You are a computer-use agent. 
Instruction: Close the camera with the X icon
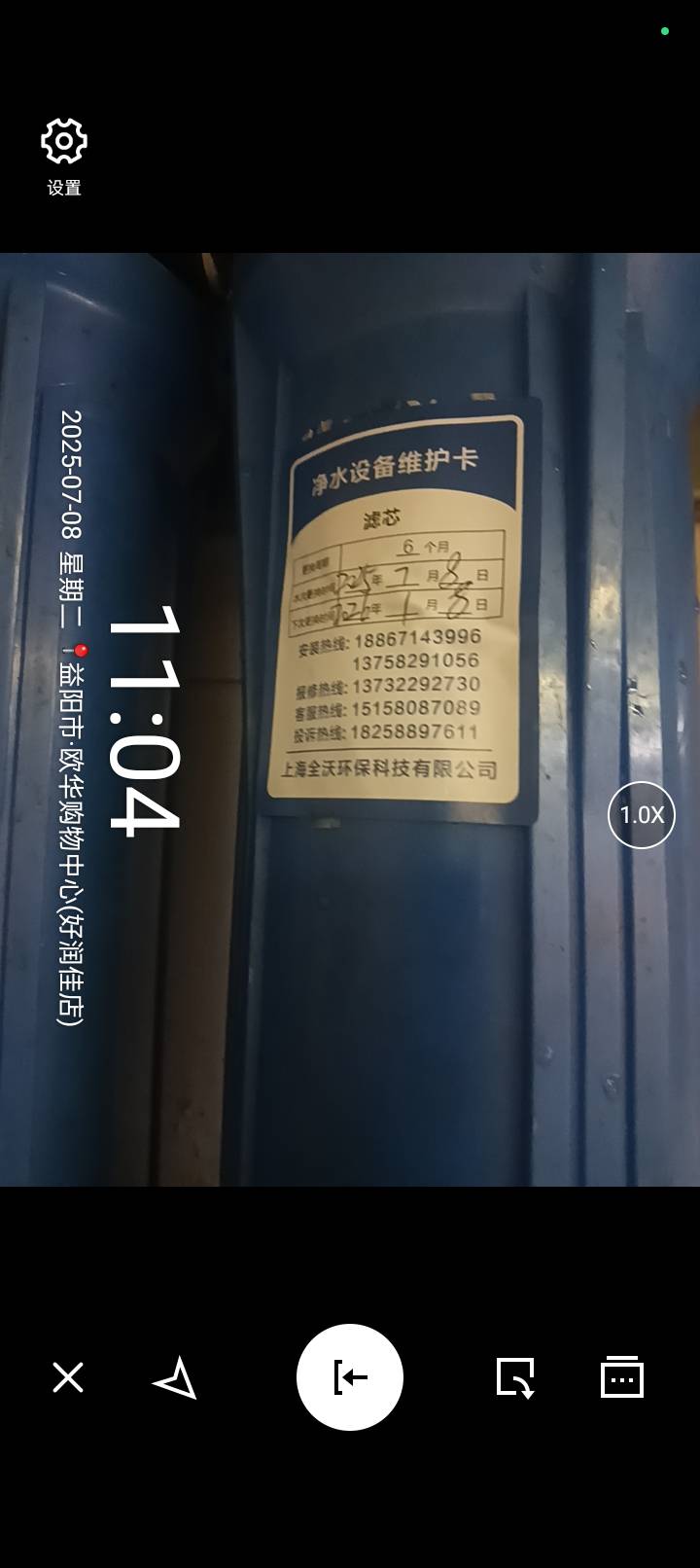[68, 1377]
